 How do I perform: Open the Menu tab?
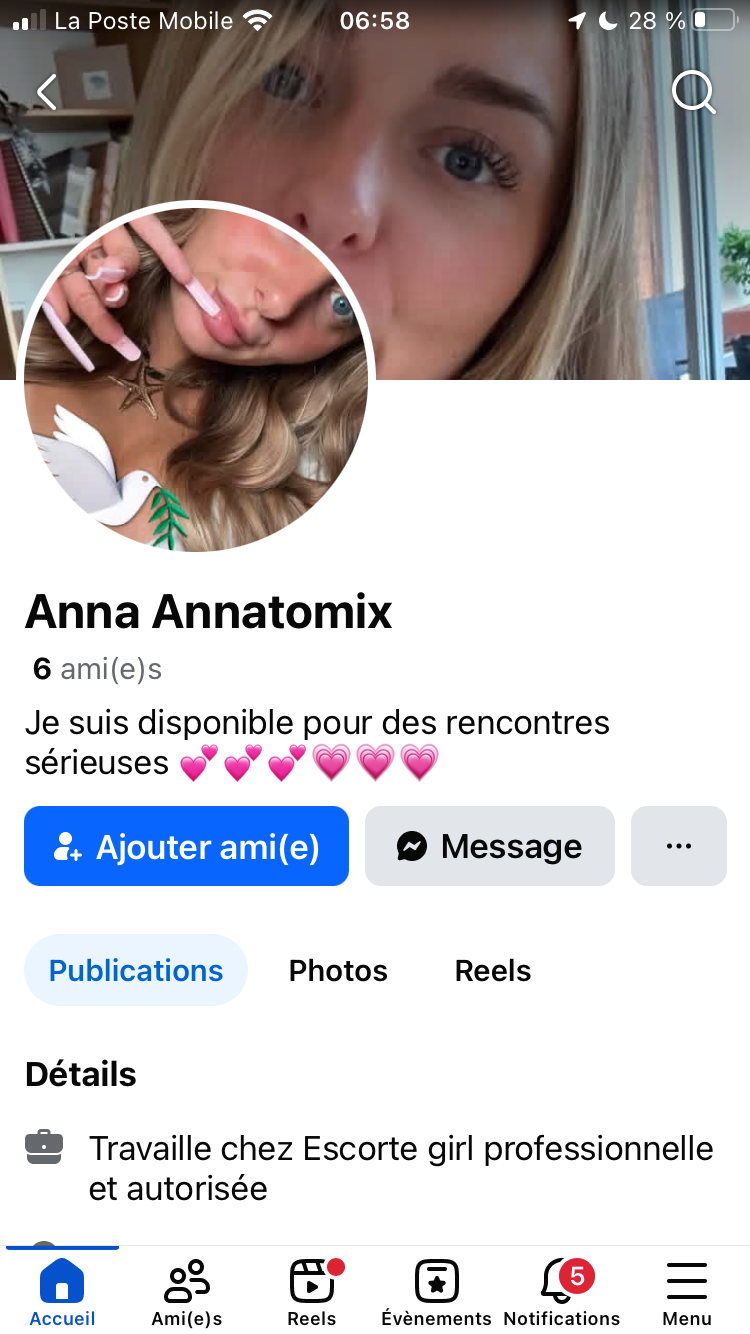[x=687, y=1292]
